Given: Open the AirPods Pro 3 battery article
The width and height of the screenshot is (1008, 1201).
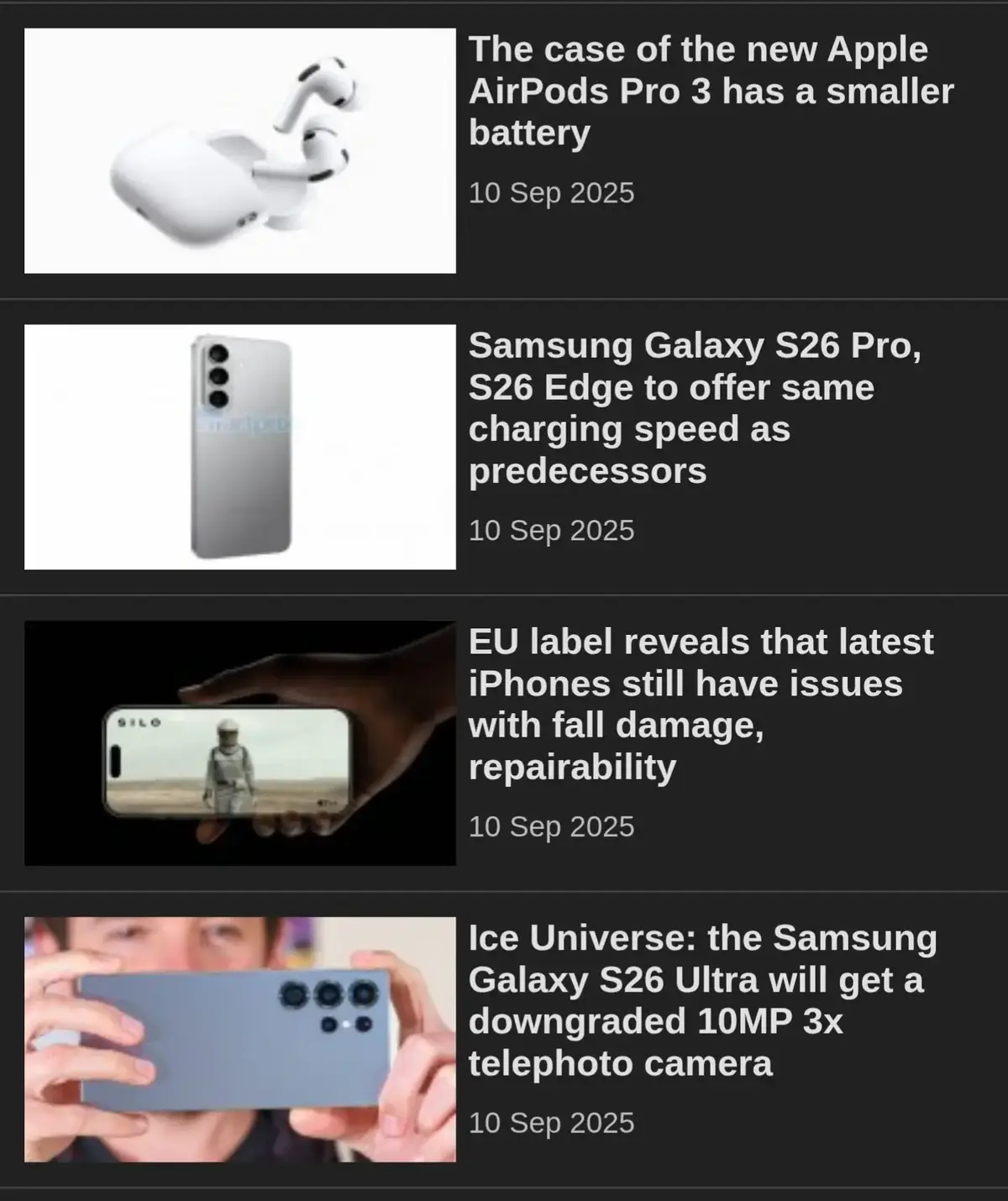Looking at the screenshot, I should 710,92.
